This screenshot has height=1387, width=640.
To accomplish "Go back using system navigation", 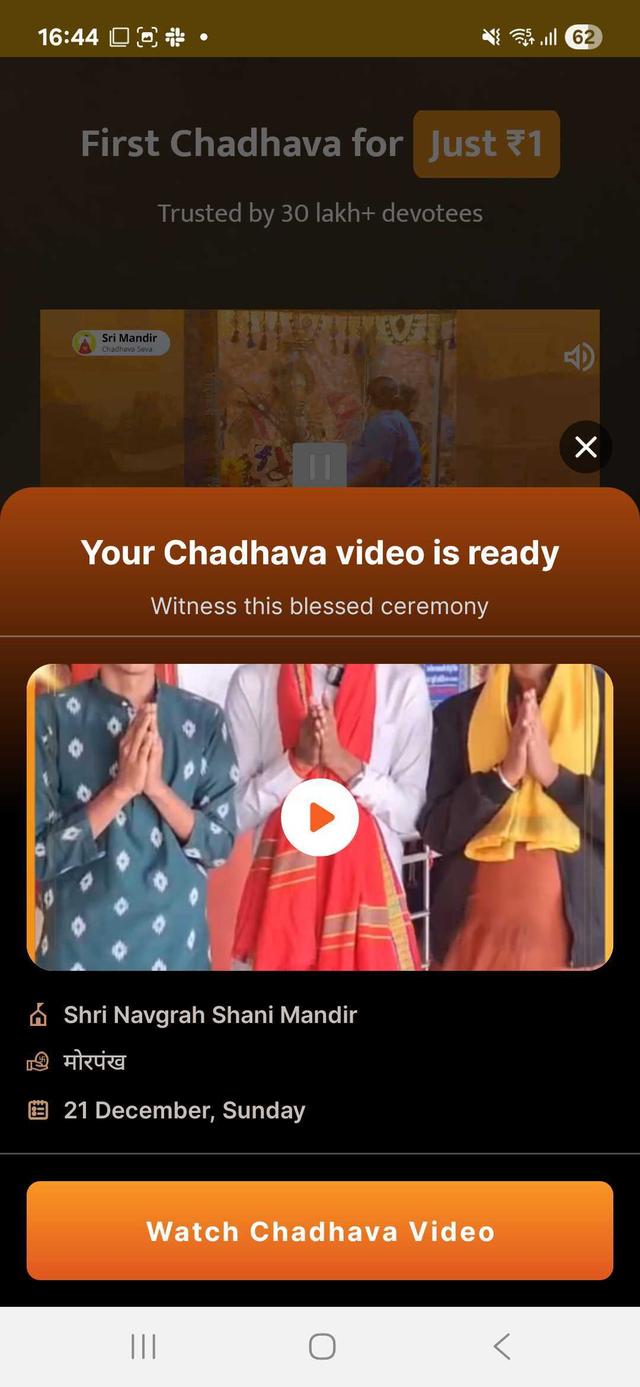I will [x=502, y=1346].
